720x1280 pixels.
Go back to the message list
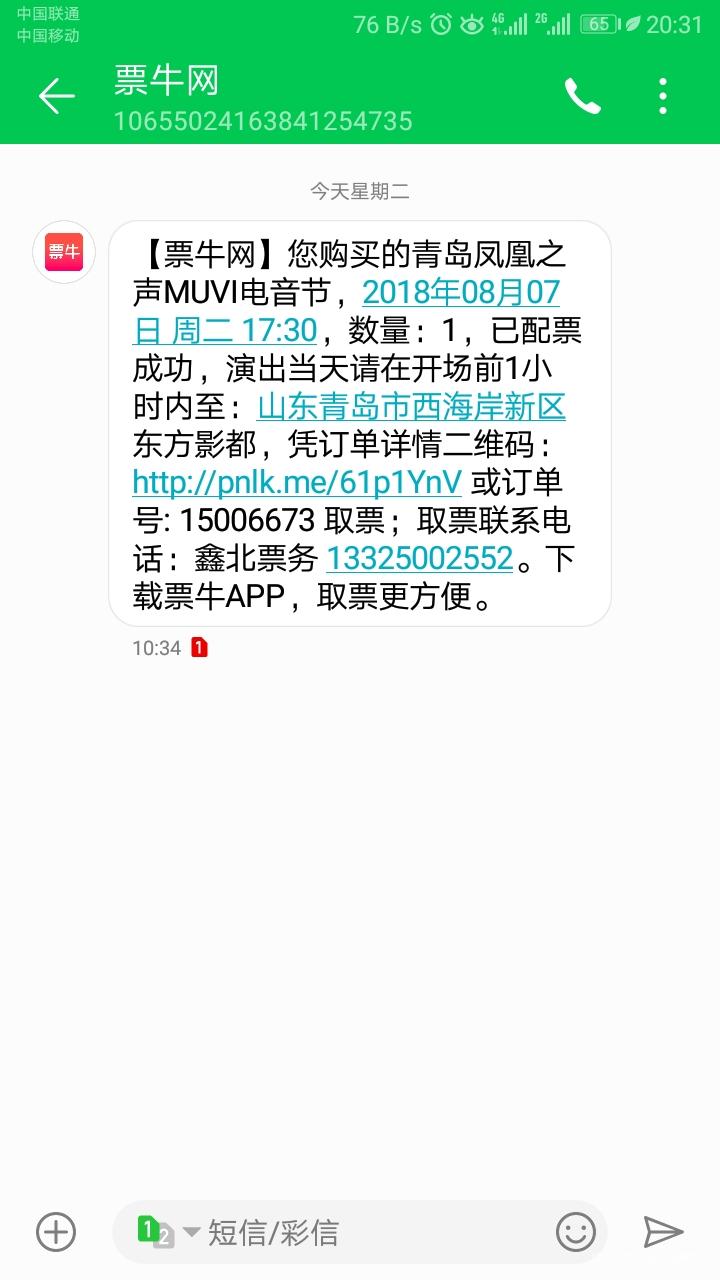point(56,96)
